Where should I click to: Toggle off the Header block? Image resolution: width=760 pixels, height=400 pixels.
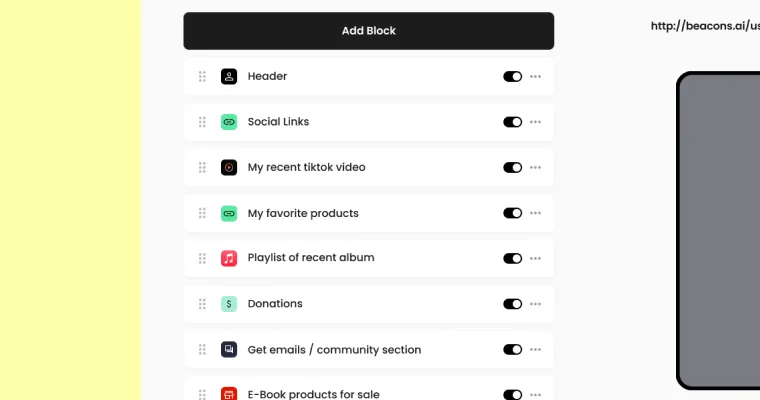coord(512,76)
